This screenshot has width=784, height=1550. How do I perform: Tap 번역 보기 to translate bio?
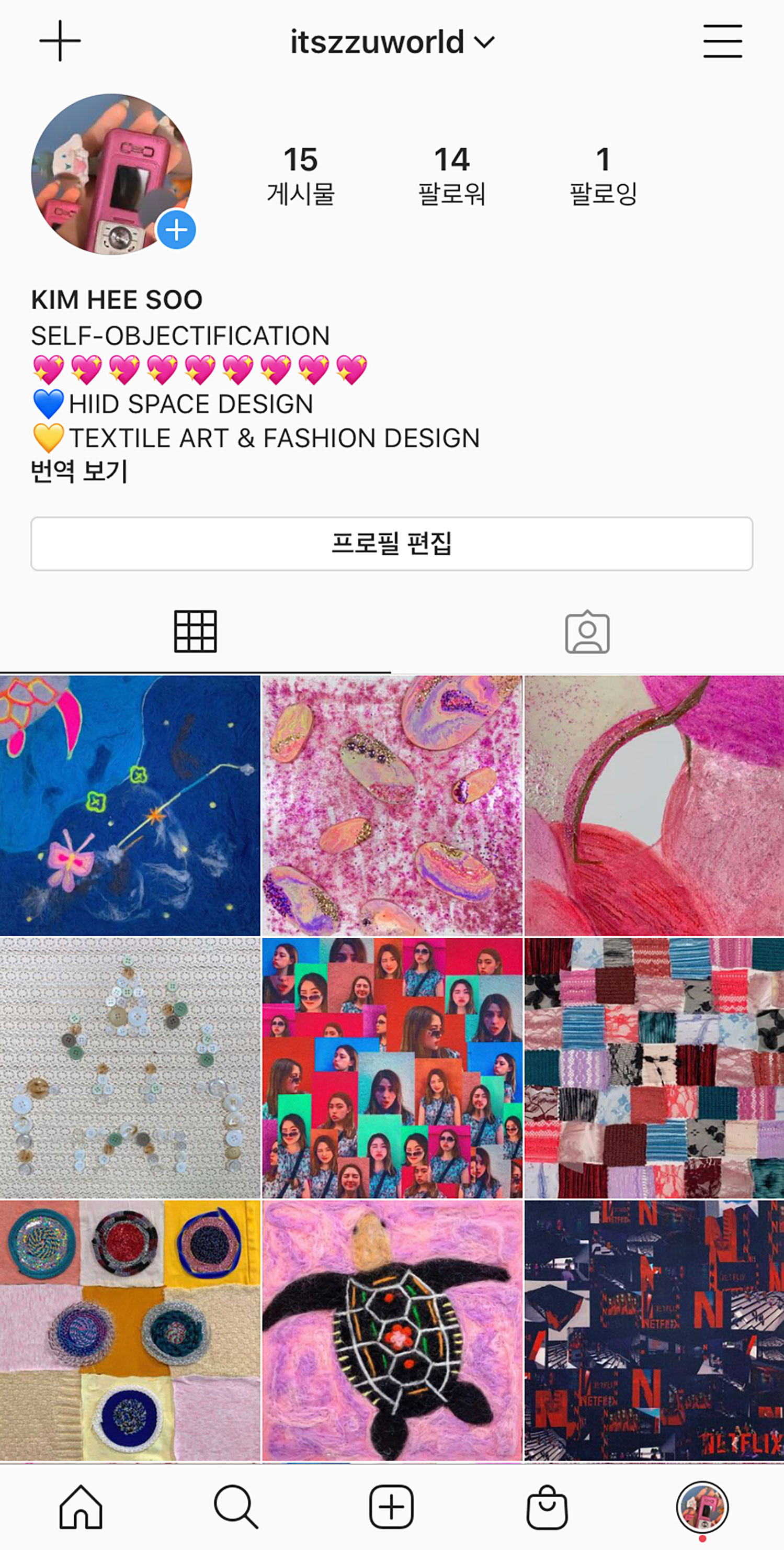click(79, 471)
